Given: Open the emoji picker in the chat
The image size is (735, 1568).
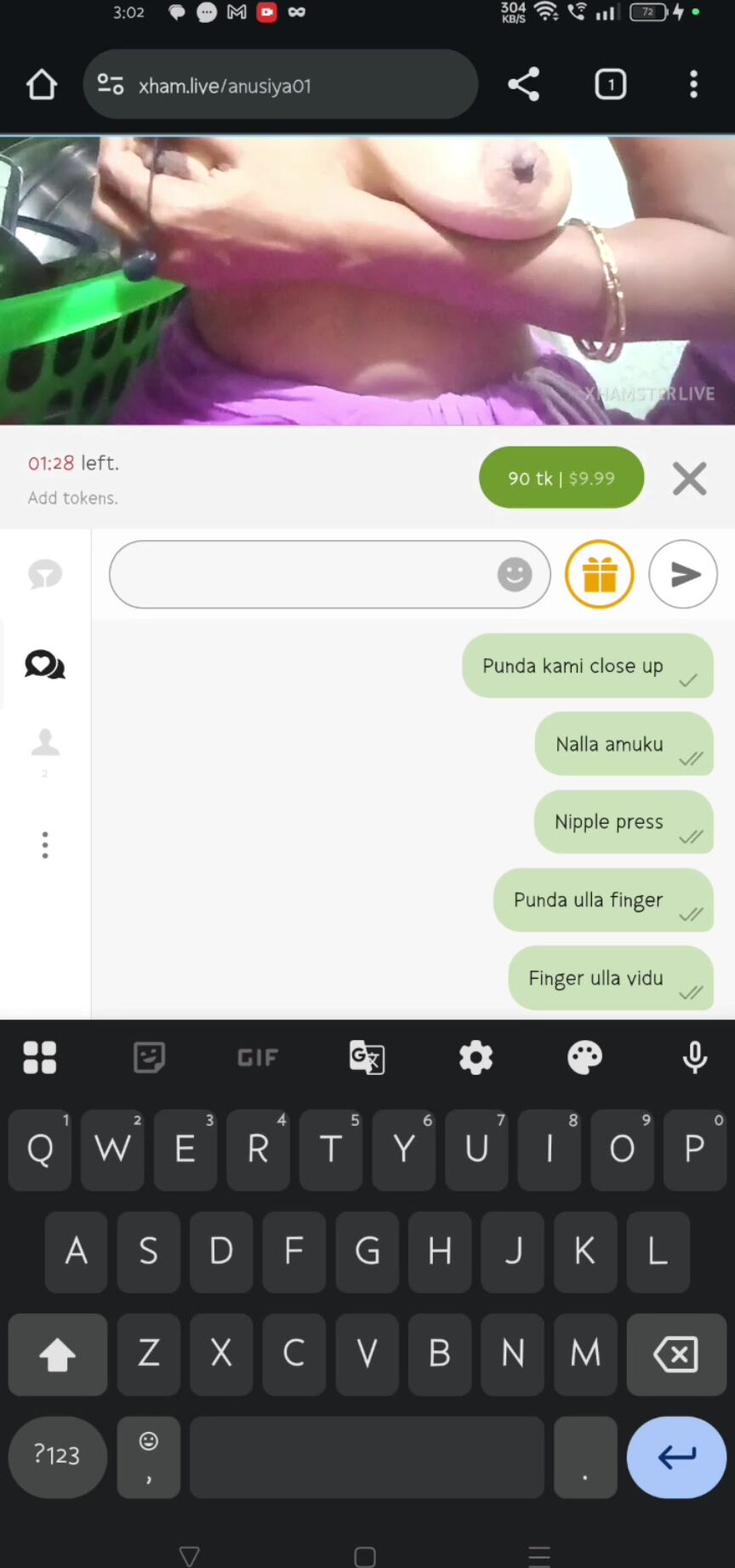Looking at the screenshot, I should 515,575.
